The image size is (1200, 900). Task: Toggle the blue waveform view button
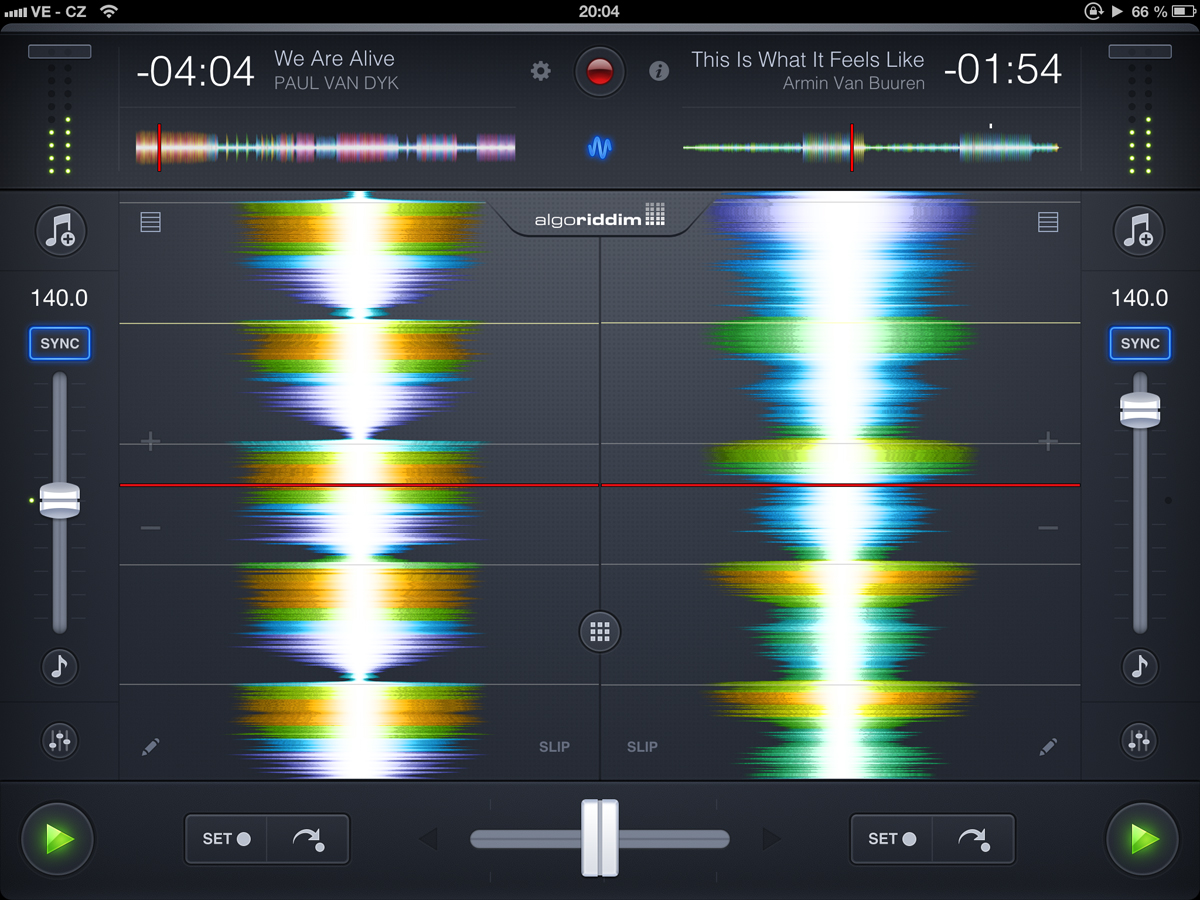pos(600,149)
